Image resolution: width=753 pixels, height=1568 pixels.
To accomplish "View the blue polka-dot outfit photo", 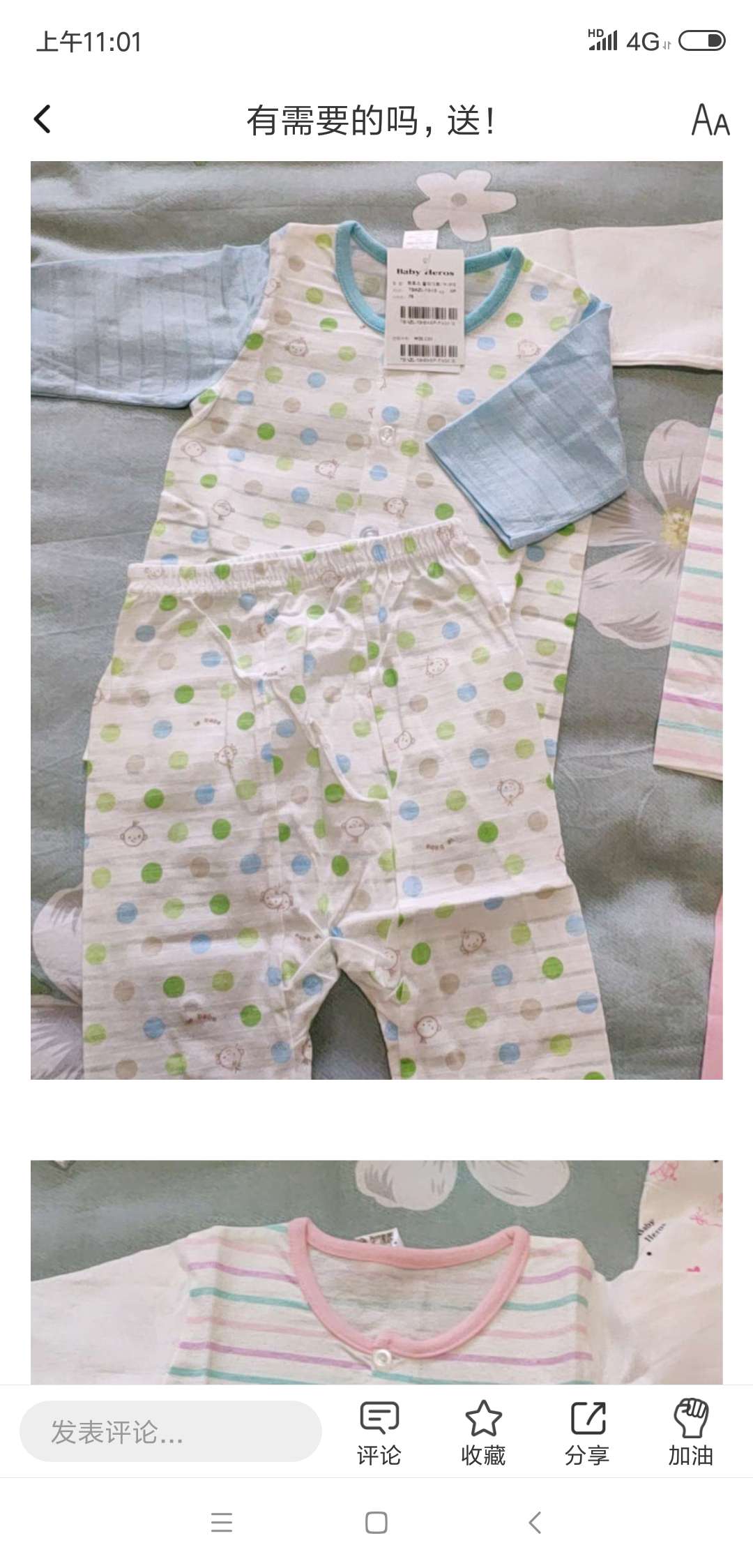I will (x=376, y=620).
